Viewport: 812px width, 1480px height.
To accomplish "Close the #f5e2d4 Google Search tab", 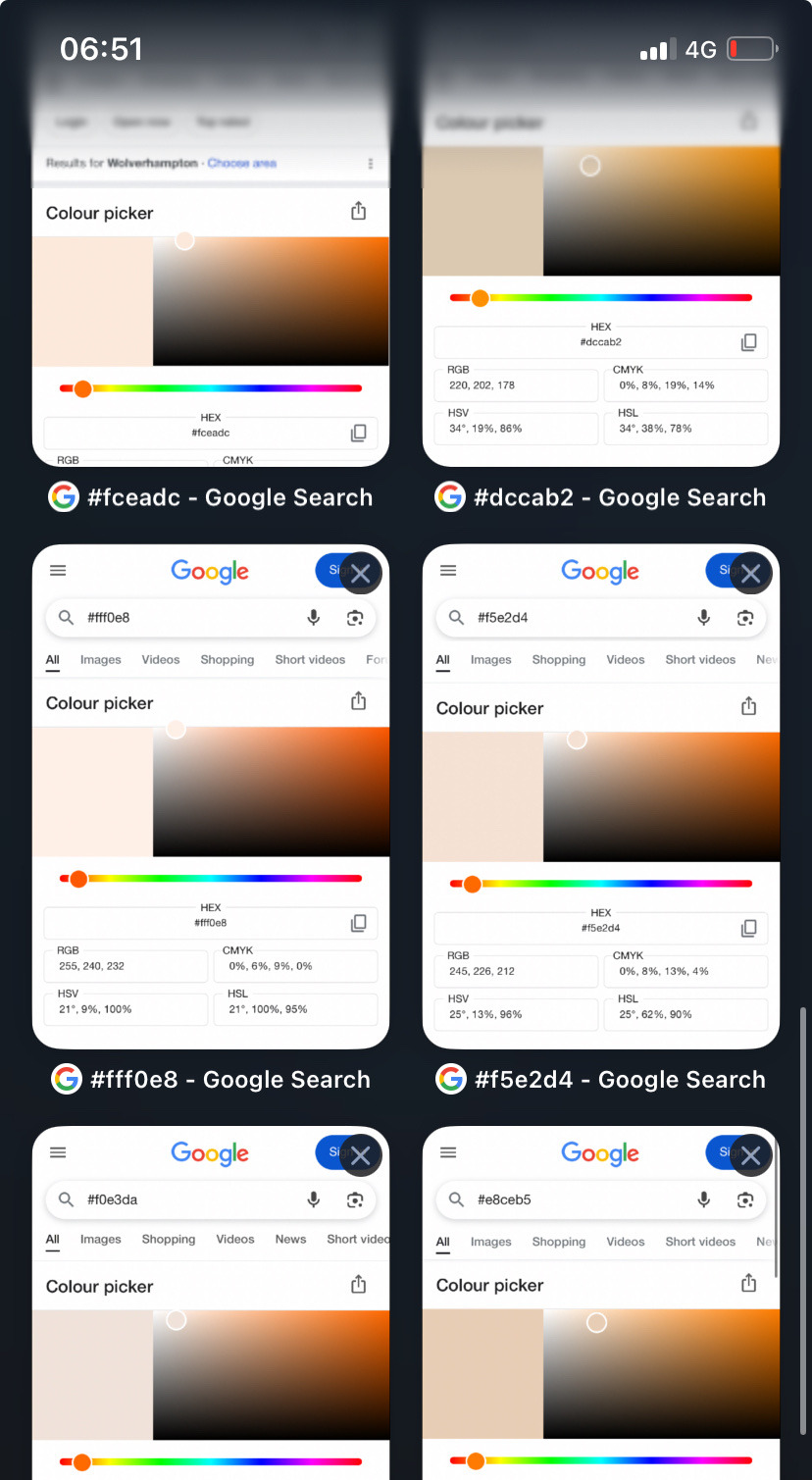I will [750, 574].
